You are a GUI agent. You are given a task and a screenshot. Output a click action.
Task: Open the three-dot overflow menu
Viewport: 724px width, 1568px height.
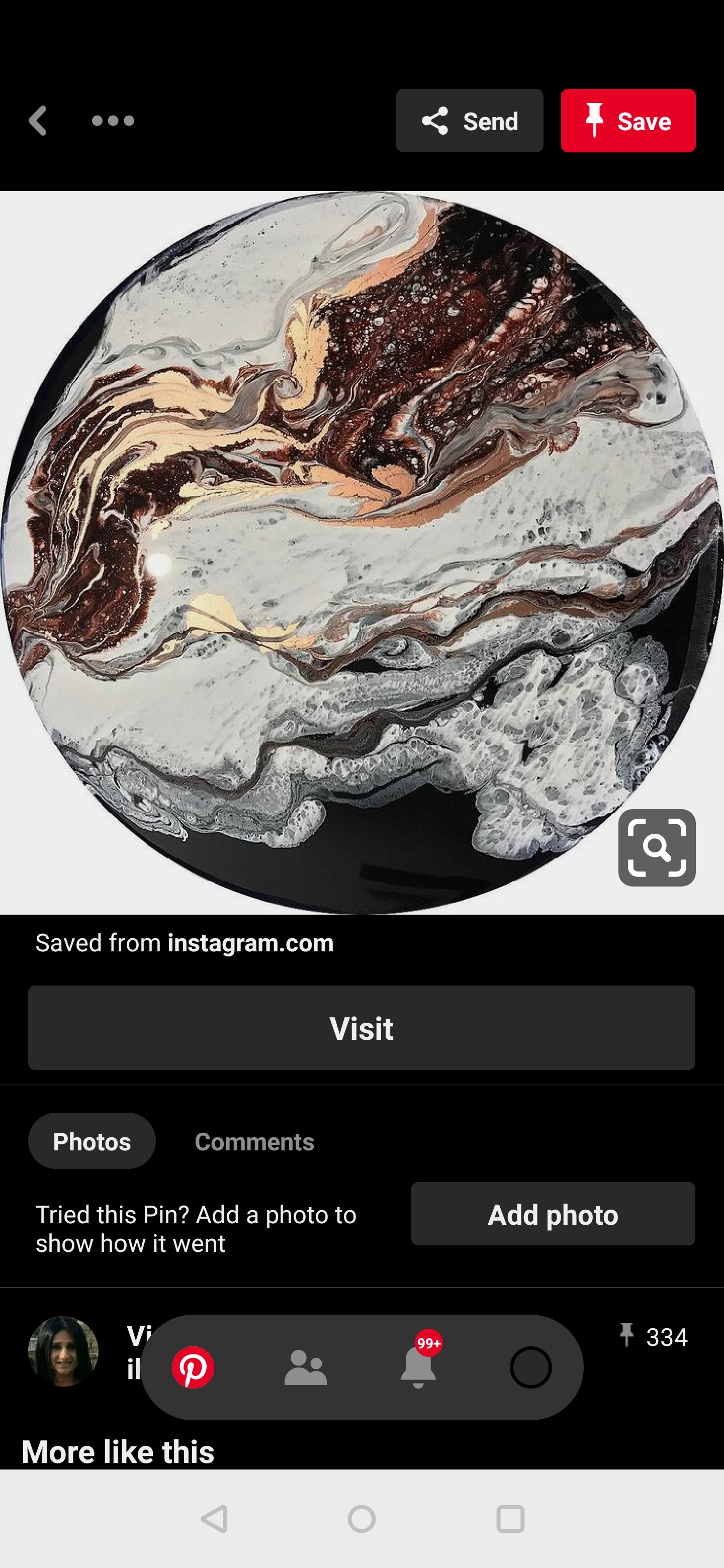[113, 121]
